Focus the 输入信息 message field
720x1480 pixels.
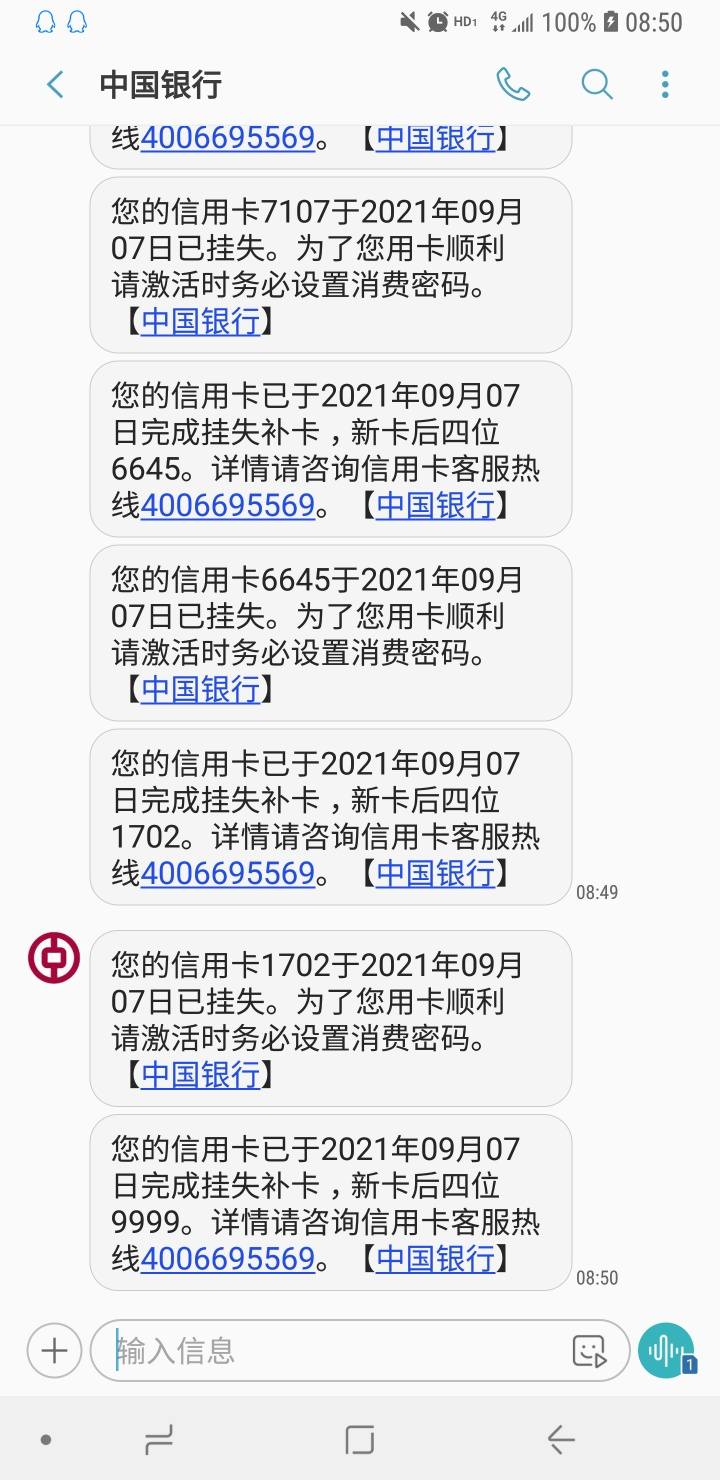click(340, 1352)
